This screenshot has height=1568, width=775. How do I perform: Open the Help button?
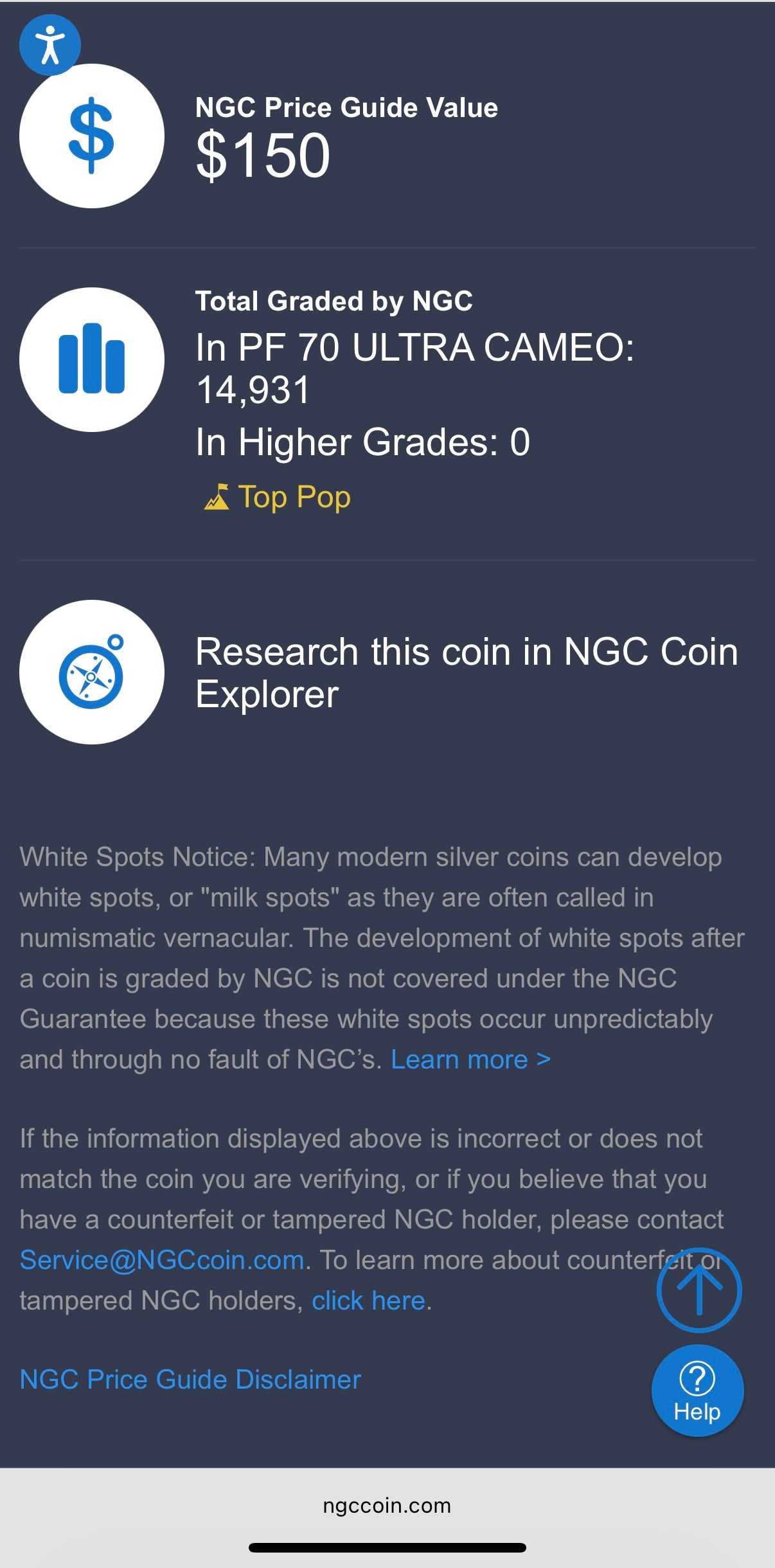(697, 1391)
